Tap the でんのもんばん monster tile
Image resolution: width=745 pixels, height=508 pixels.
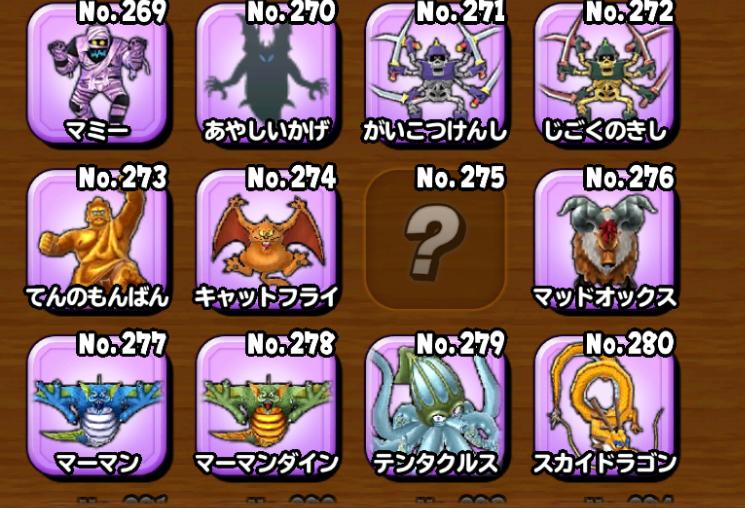pos(97,243)
